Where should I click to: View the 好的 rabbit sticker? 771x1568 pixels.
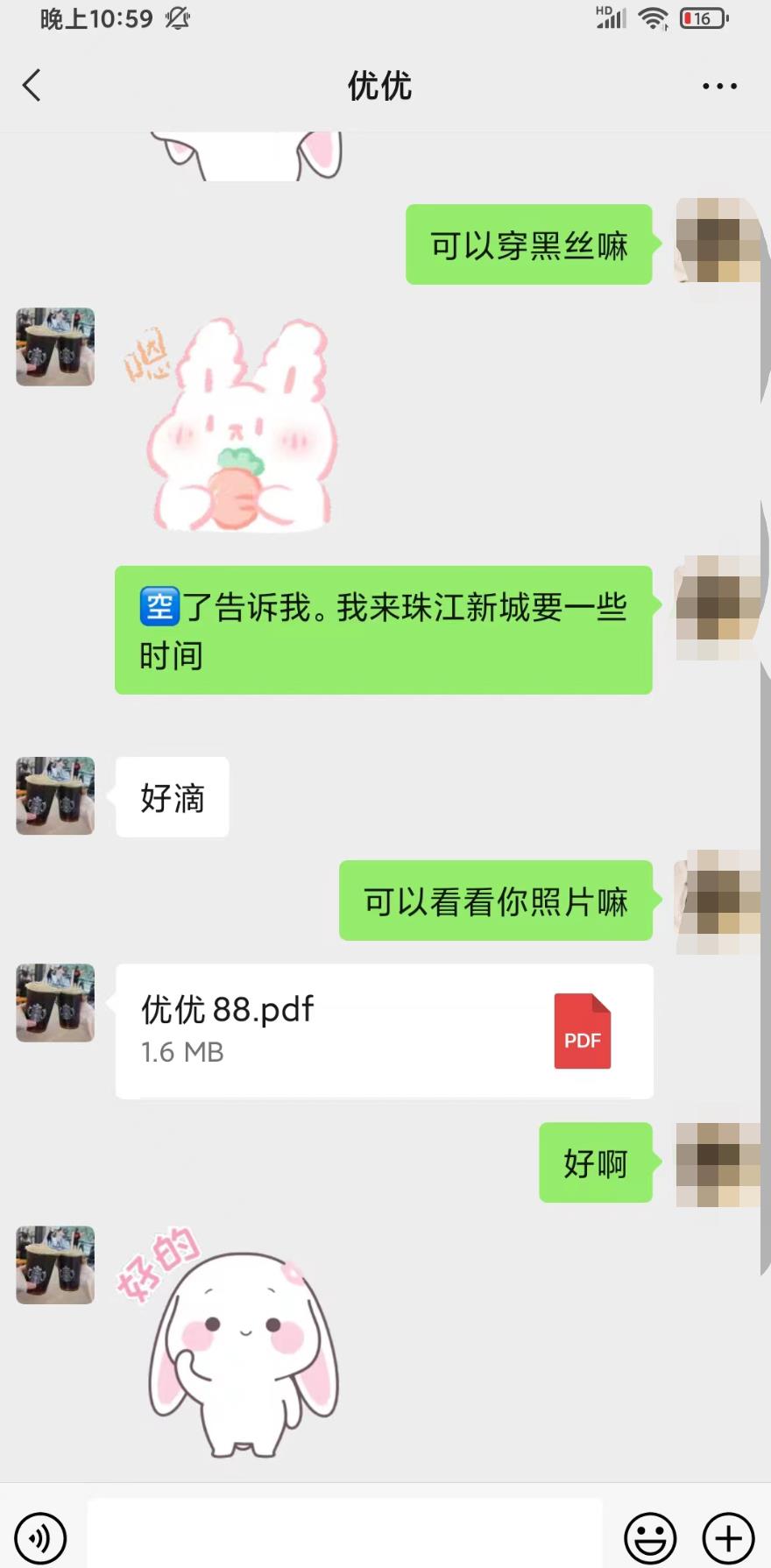pyautogui.click(x=237, y=1345)
